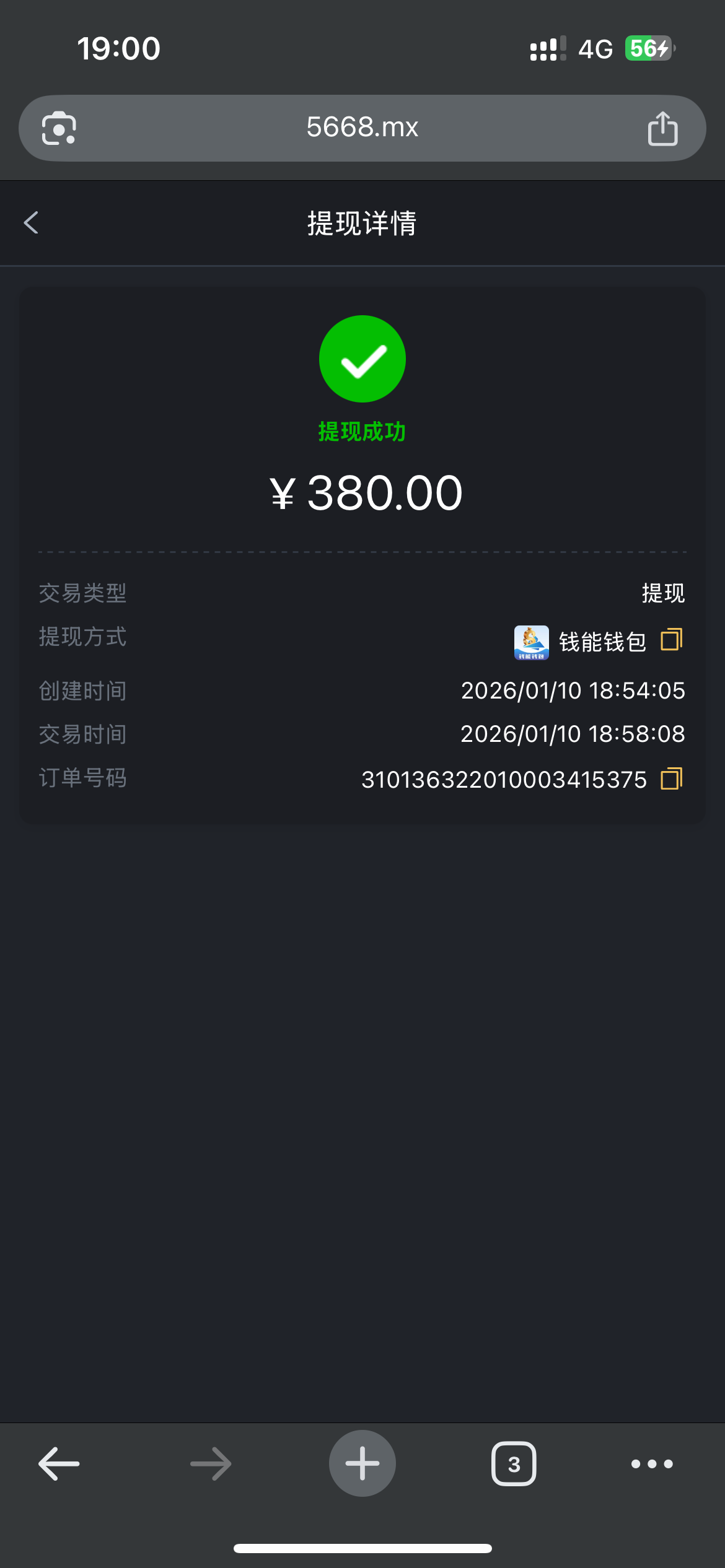Copy the 钱能钱包 withdrawal method
The width and height of the screenshot is (725, 1568).
(x=671, y=640)
